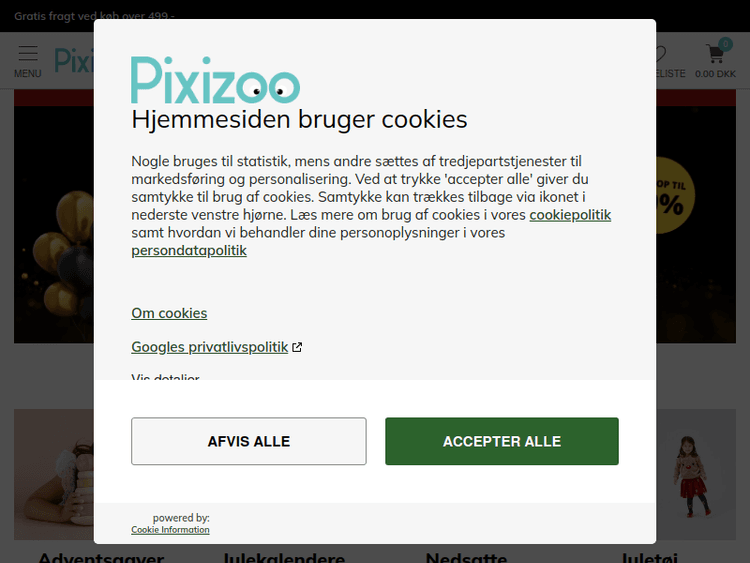Accept all cookies with Accepter alle
Screen dimensions: 750x563
(501, 441)
